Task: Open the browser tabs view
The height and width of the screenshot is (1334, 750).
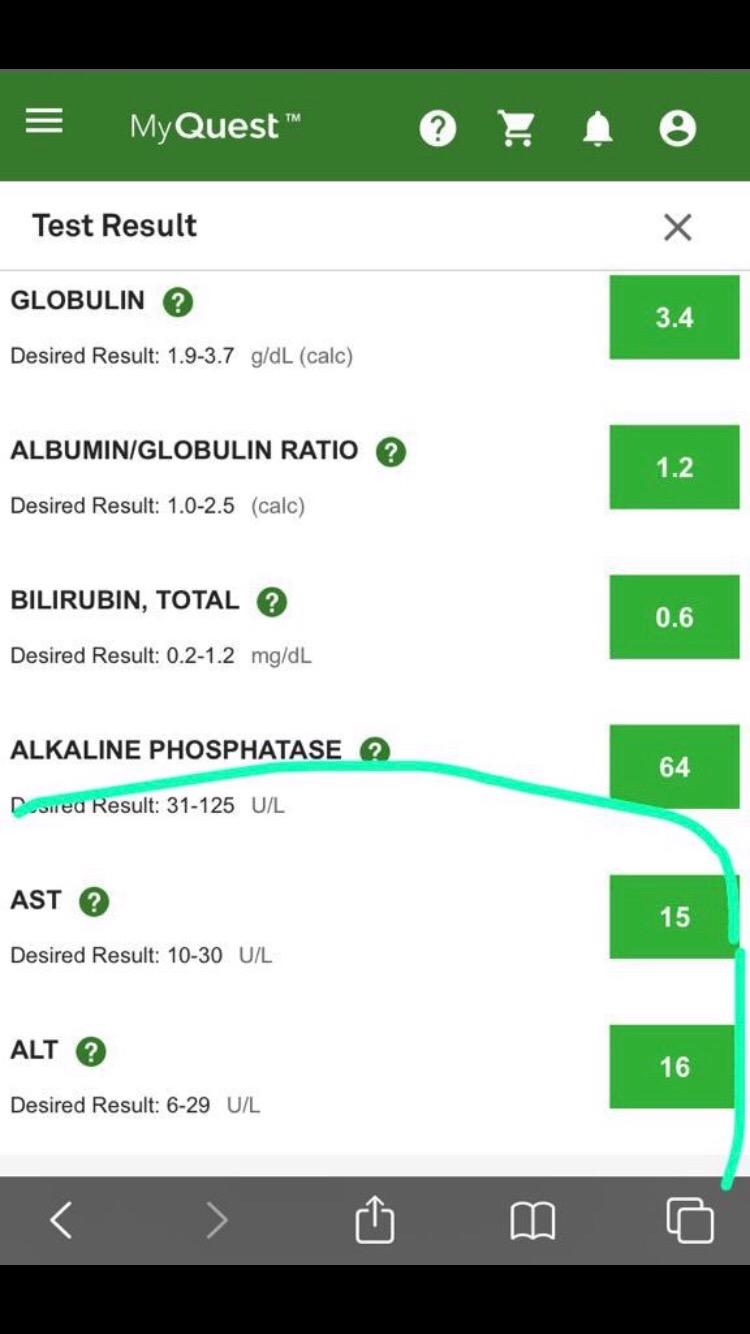Action: click(x=690, y=1220)
